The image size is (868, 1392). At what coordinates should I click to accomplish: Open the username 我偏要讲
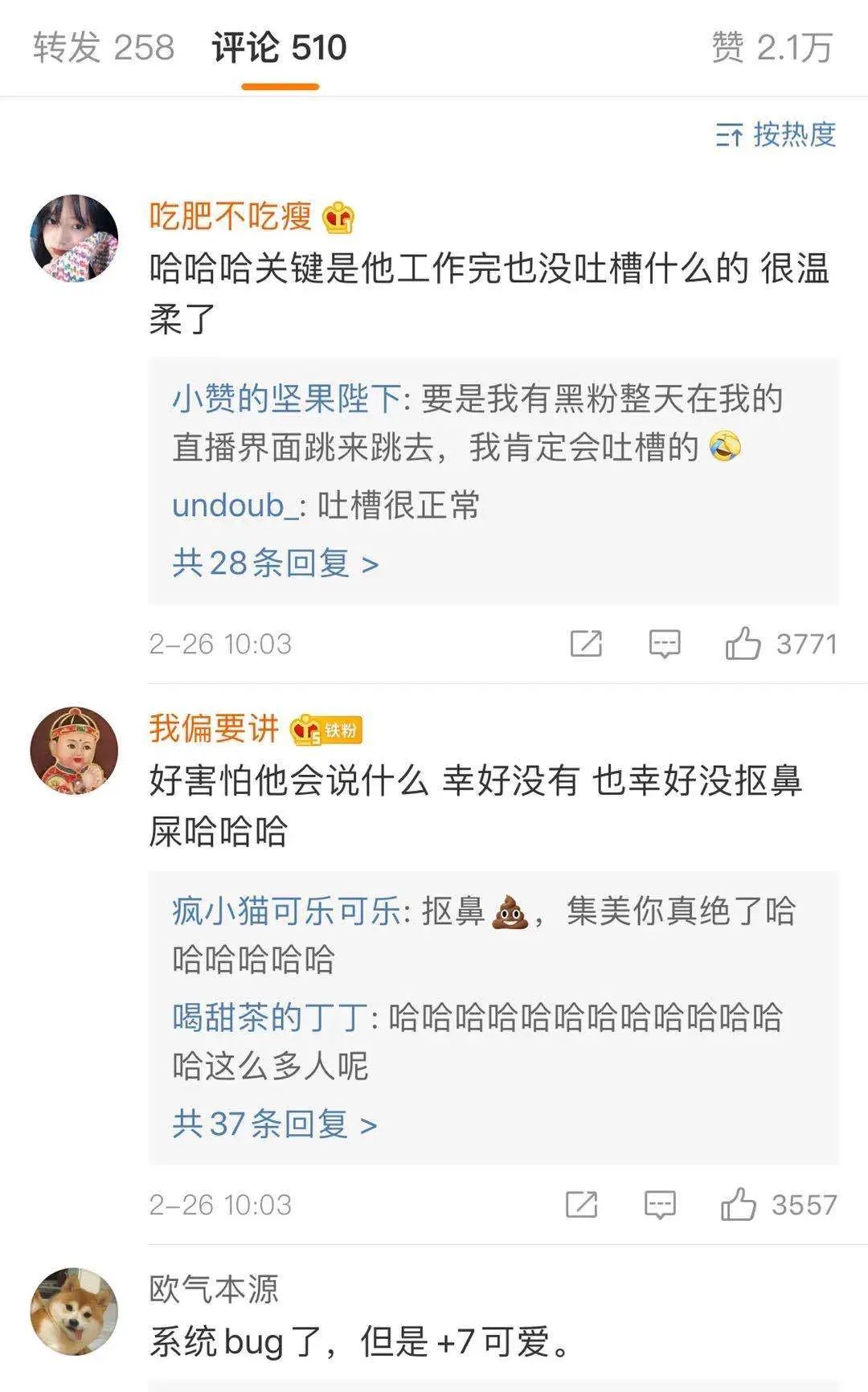[x=214, y=729]
